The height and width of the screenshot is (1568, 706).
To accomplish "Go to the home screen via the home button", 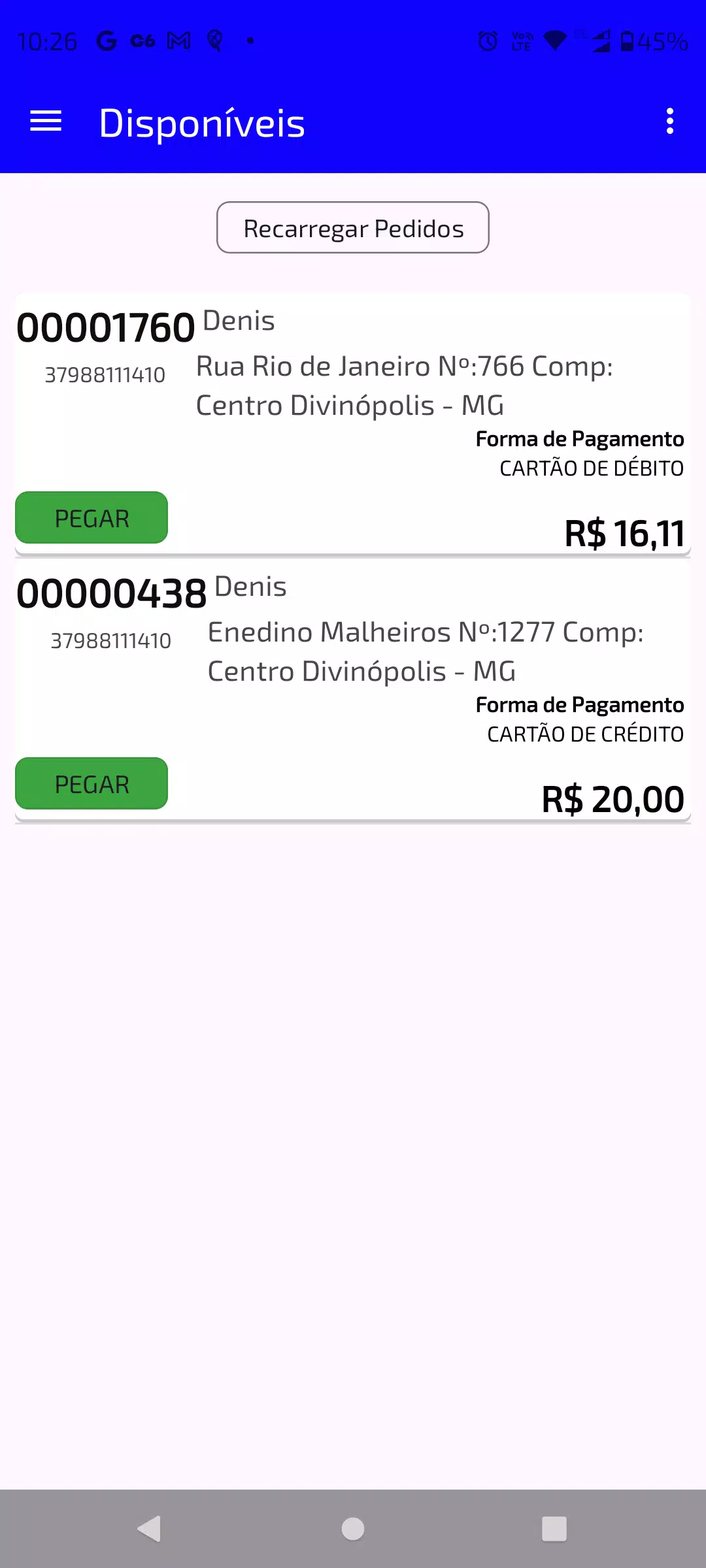I will pyautogui.click(x=353, y=1529).
